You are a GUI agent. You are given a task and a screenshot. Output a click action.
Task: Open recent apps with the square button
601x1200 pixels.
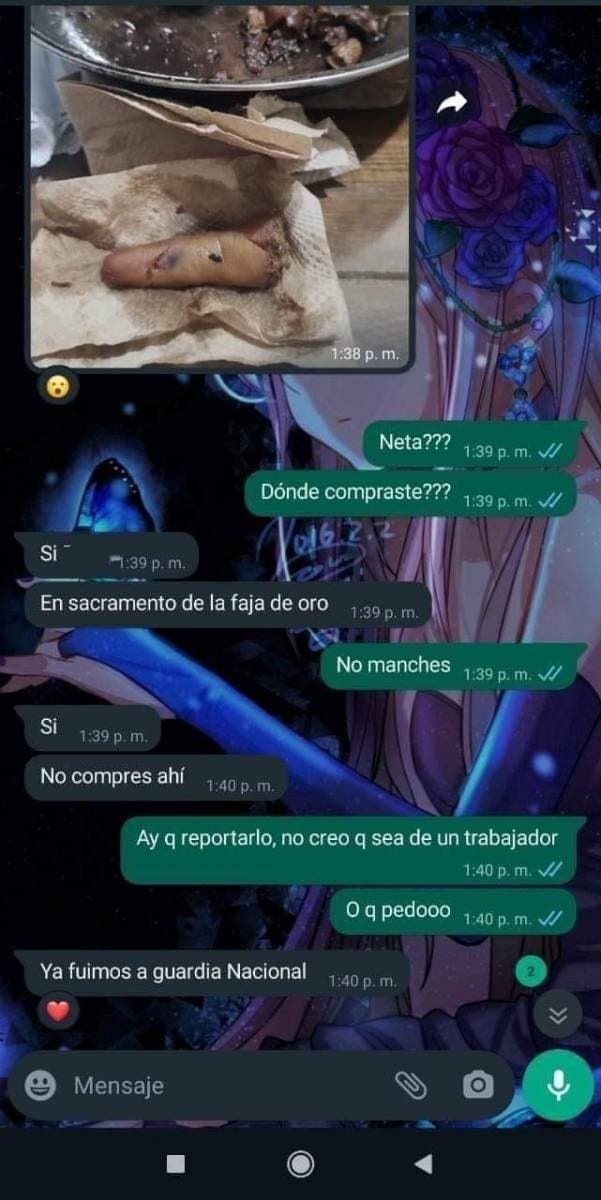click(x=176, y=1163)
